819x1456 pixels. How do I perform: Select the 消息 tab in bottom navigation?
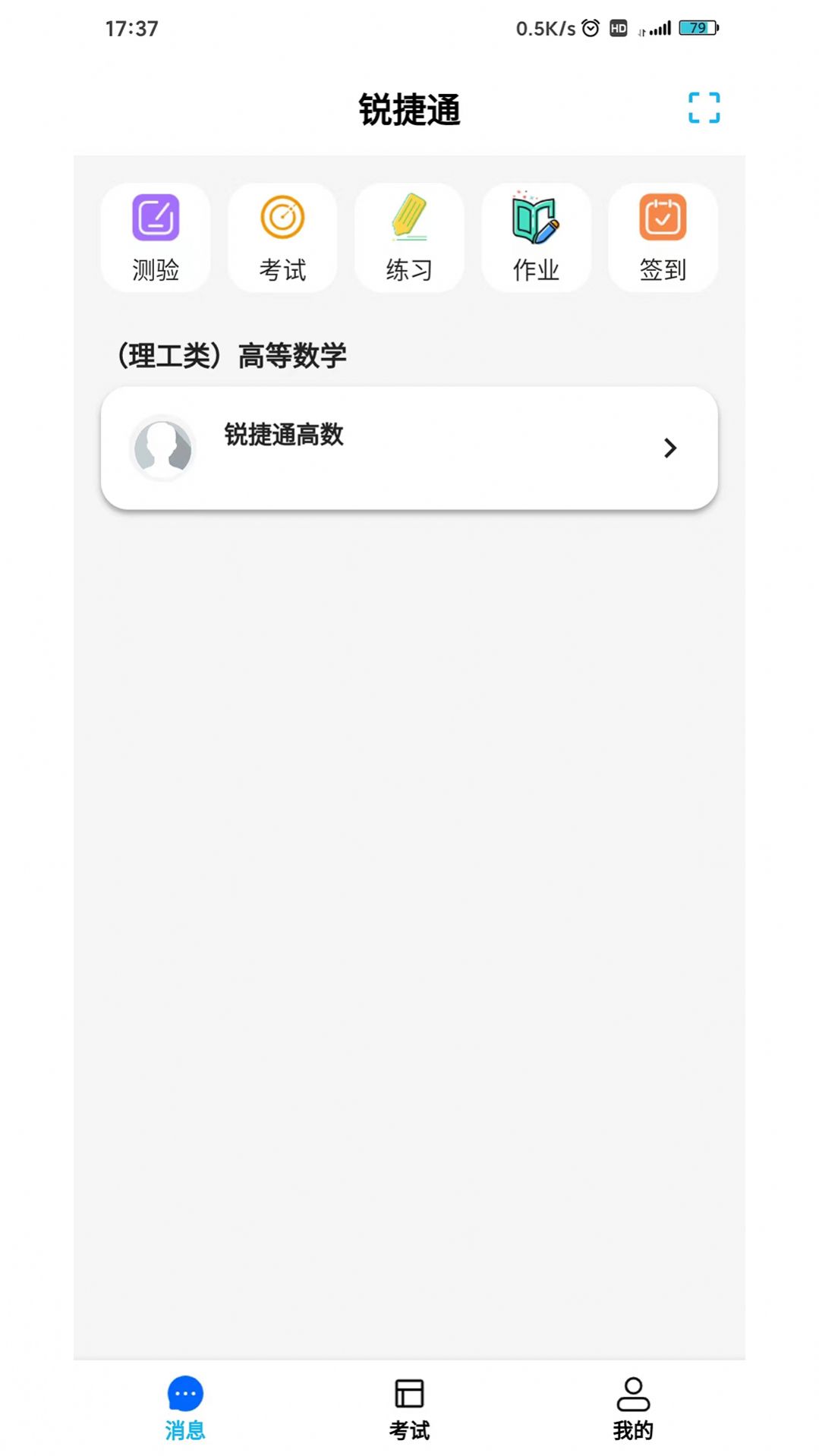click(x=183, y=1408)
